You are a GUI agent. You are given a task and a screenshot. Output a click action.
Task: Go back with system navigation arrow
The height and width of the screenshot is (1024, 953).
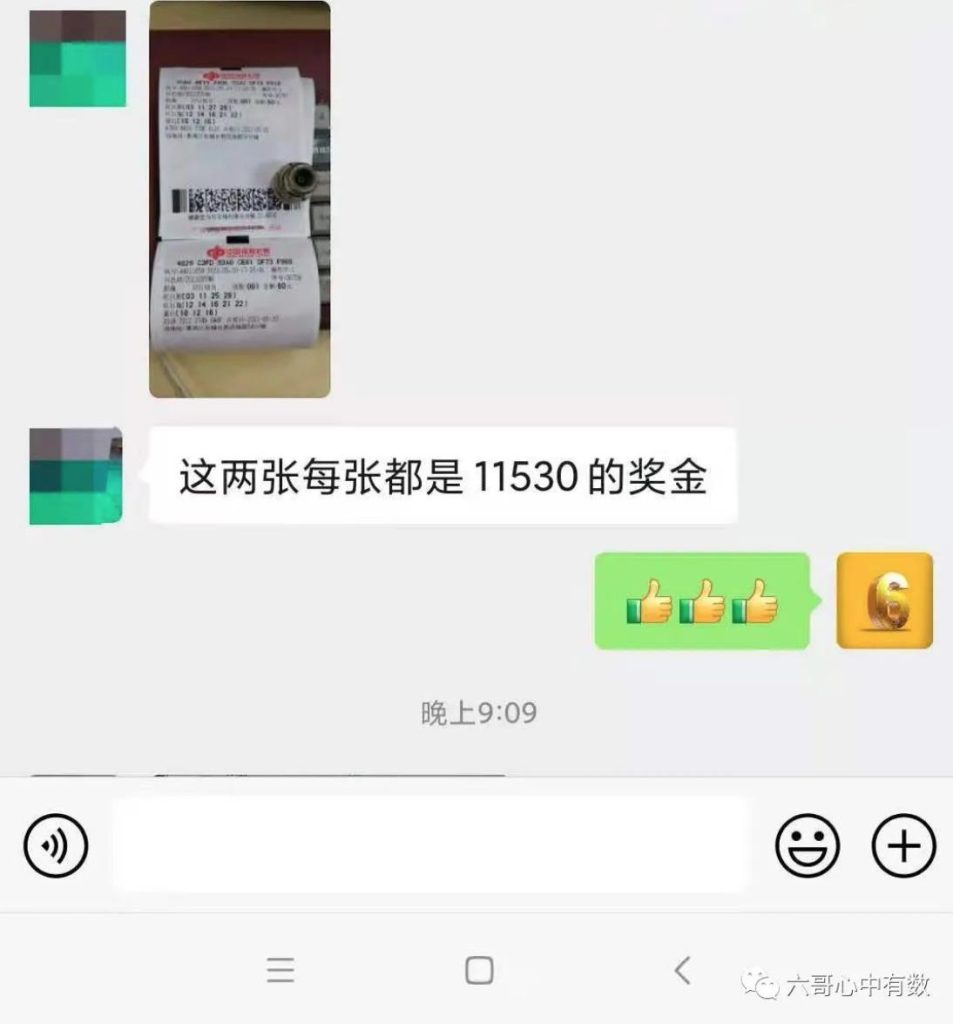682,969
